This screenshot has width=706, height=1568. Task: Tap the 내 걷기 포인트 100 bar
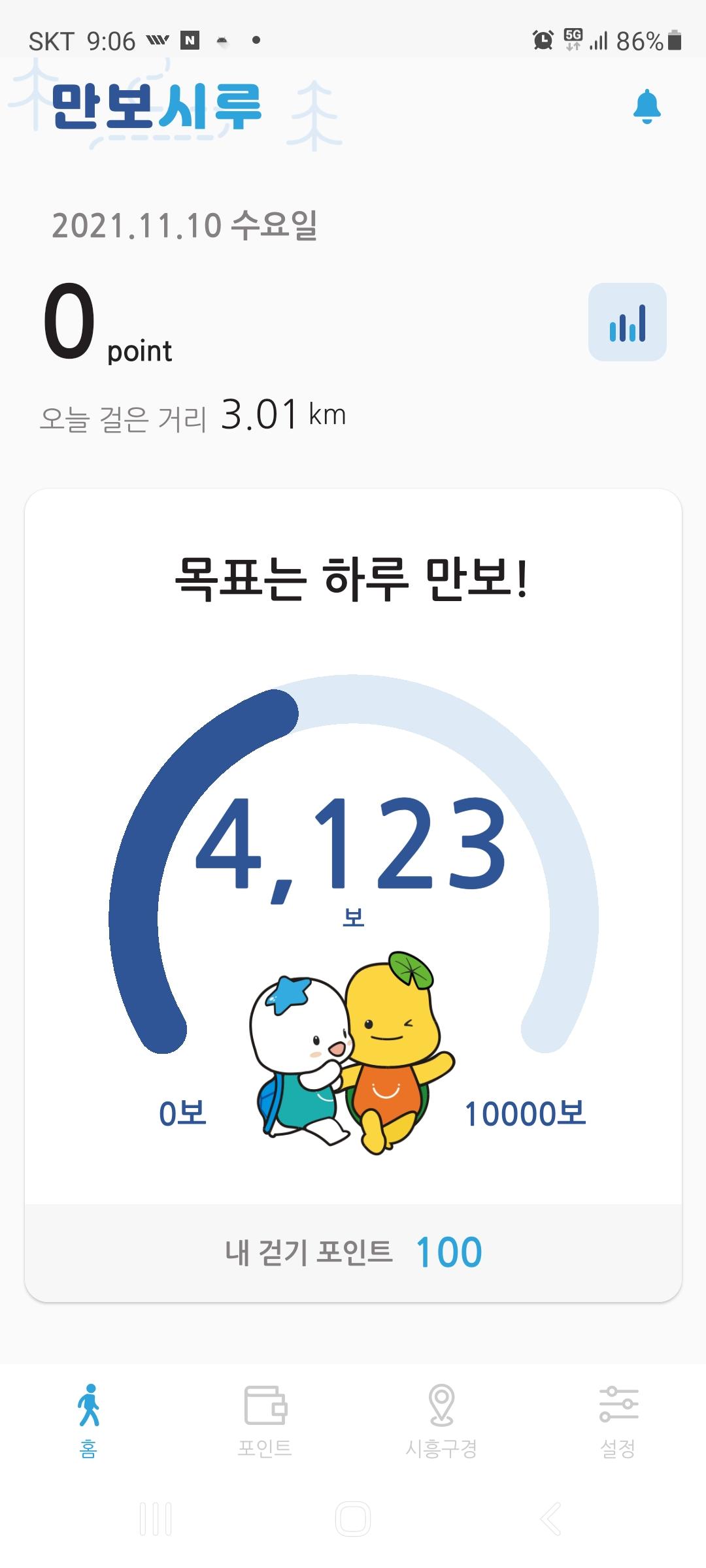[x=353, y=1252]
